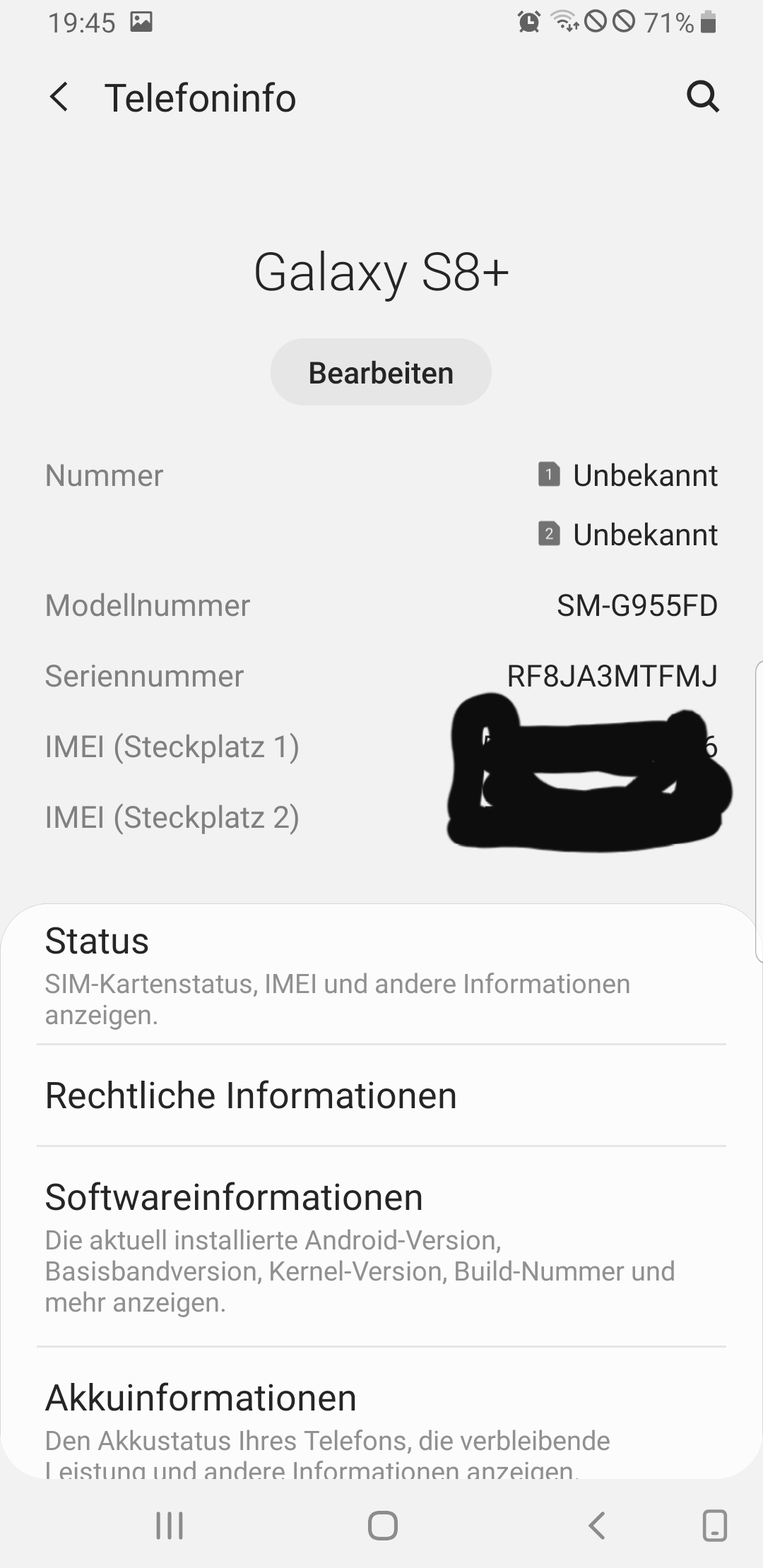Tap the do-not-disturb icon in the status bar
The width and height of the screenshot is (763, 1568).
pyautogui.click(x=625, y=23)
